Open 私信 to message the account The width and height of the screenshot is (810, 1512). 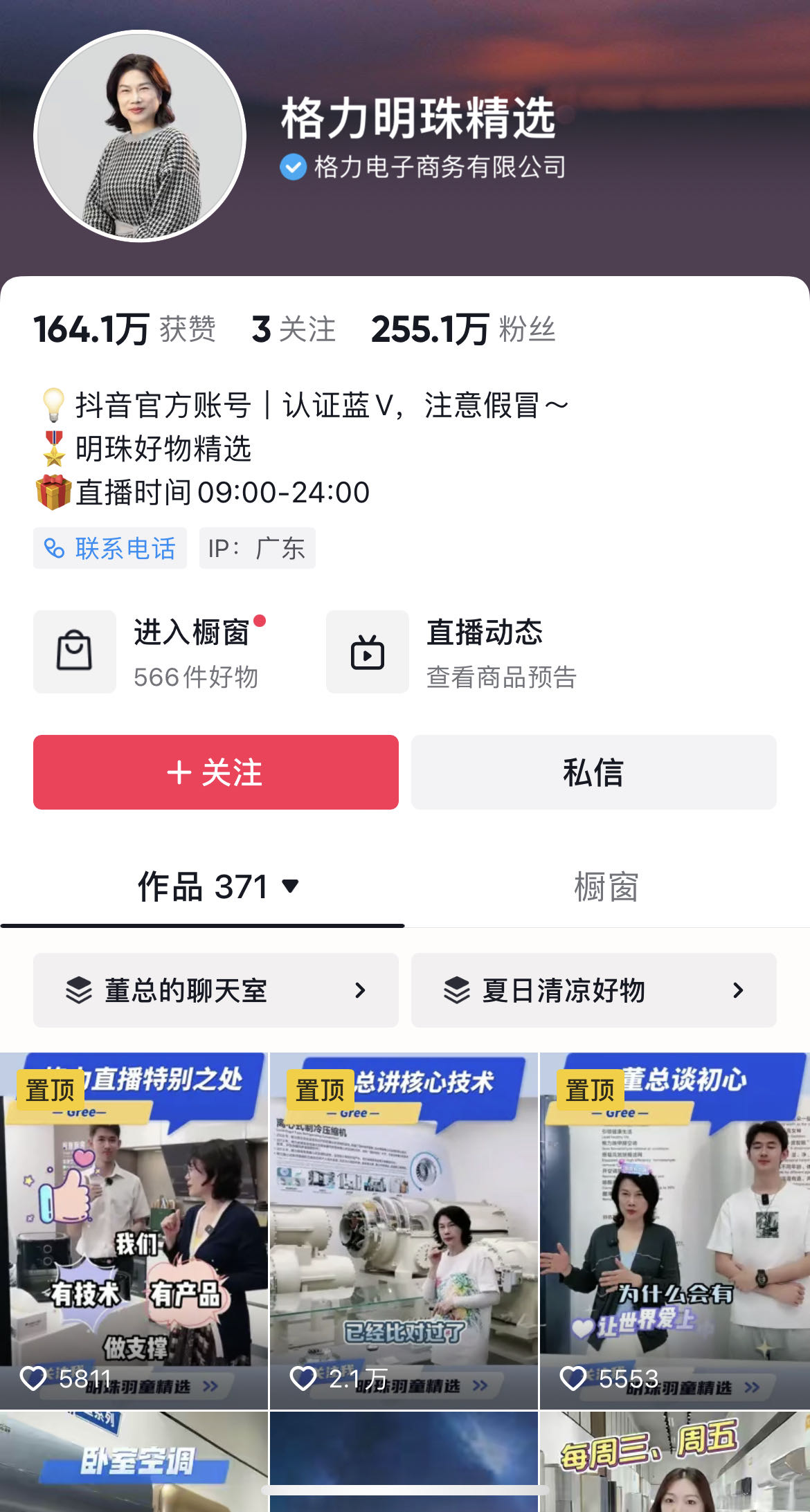click(x=593, y=773)
